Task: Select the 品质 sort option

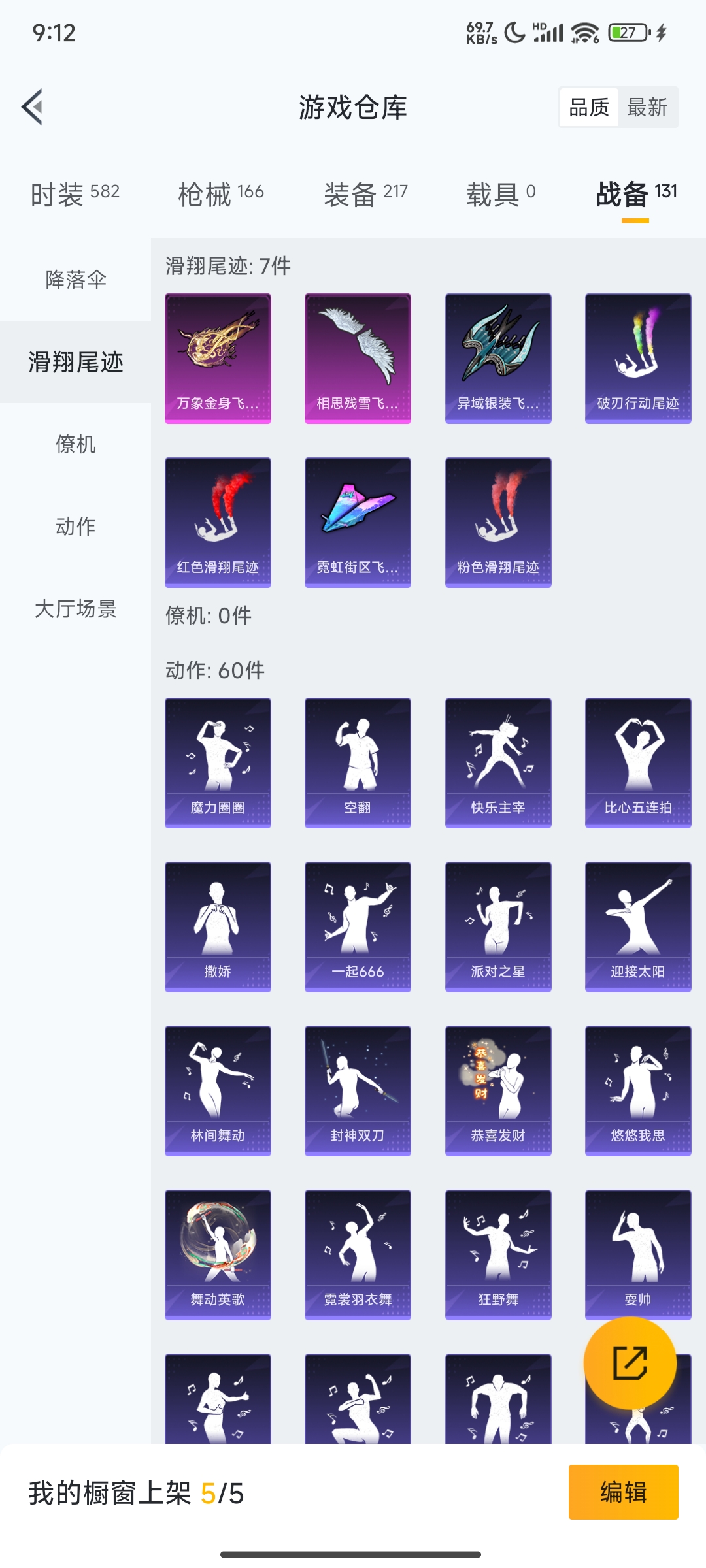Action: (x=589, y=107)
